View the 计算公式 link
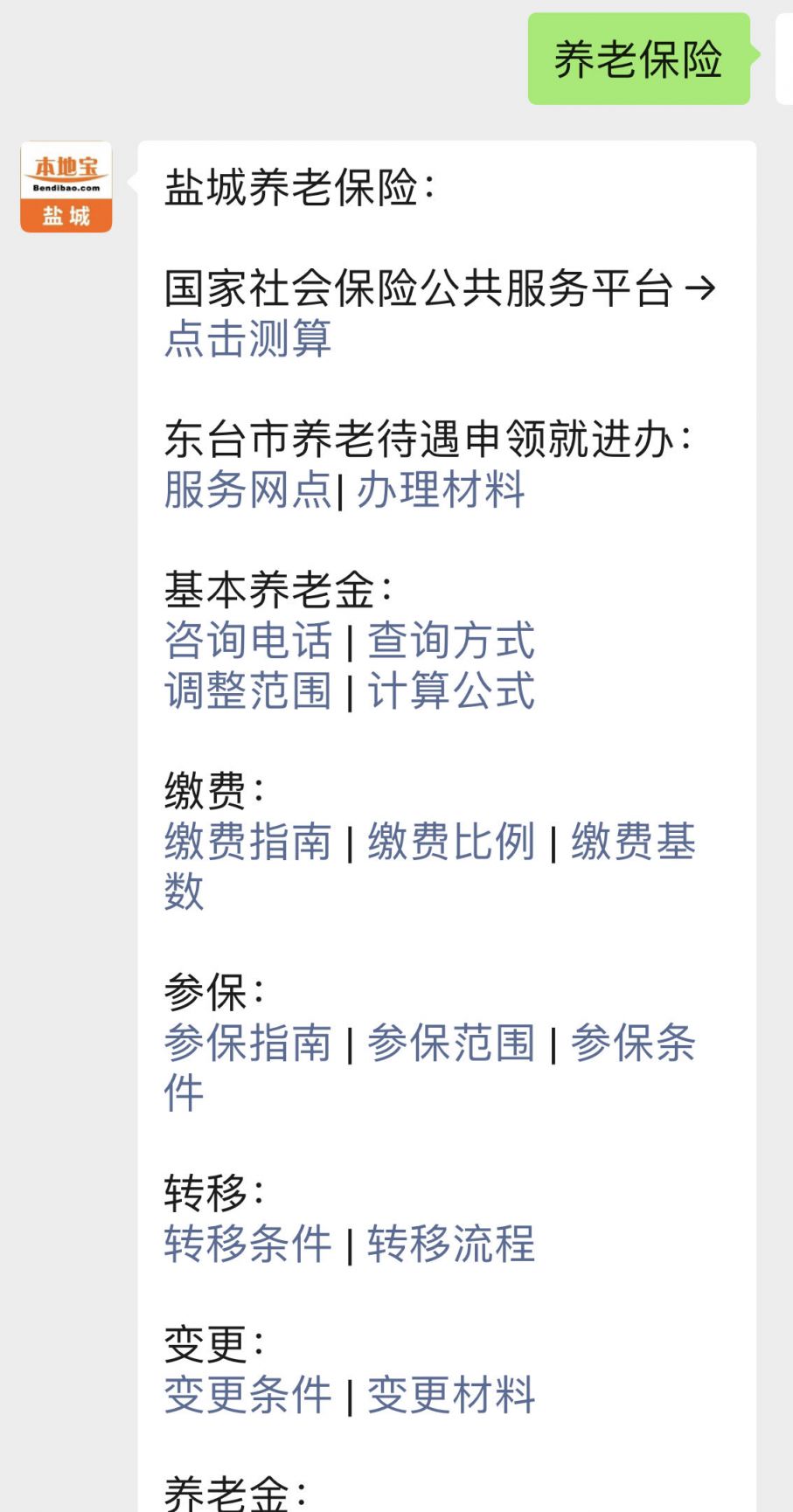This screenshot has width=793, height=1512. [x=451, y=691]
